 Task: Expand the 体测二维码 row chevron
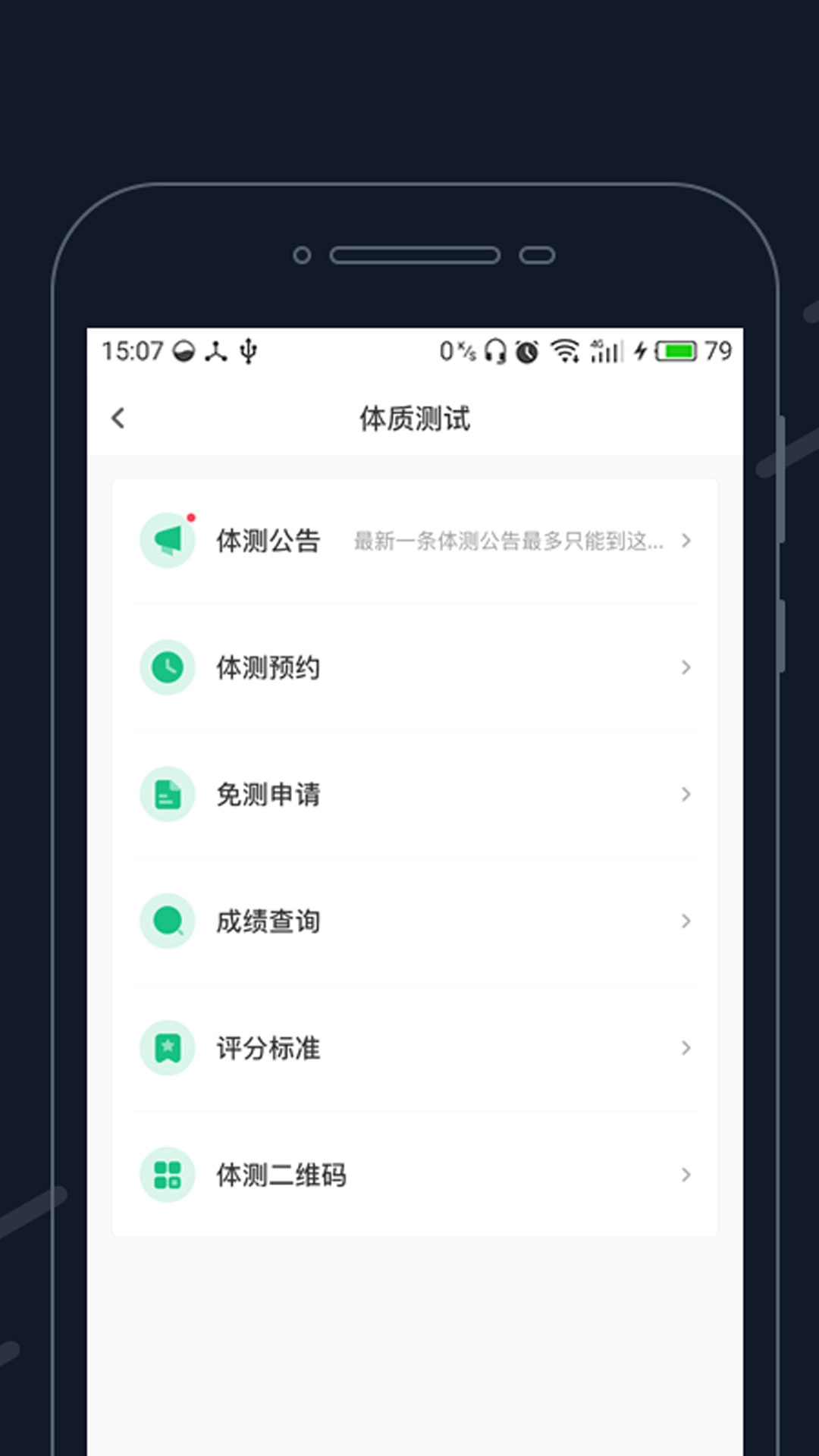coord(686,1175)
